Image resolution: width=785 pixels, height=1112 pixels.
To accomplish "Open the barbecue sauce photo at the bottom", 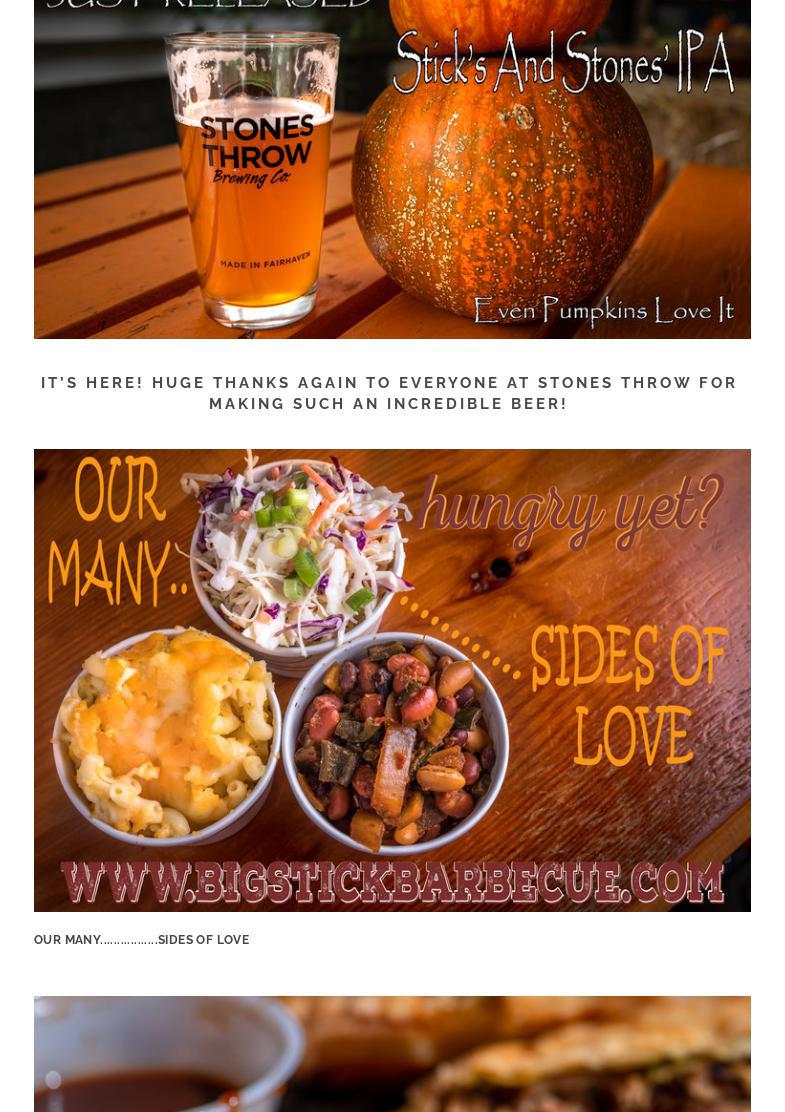I will tap(392, 1054).
